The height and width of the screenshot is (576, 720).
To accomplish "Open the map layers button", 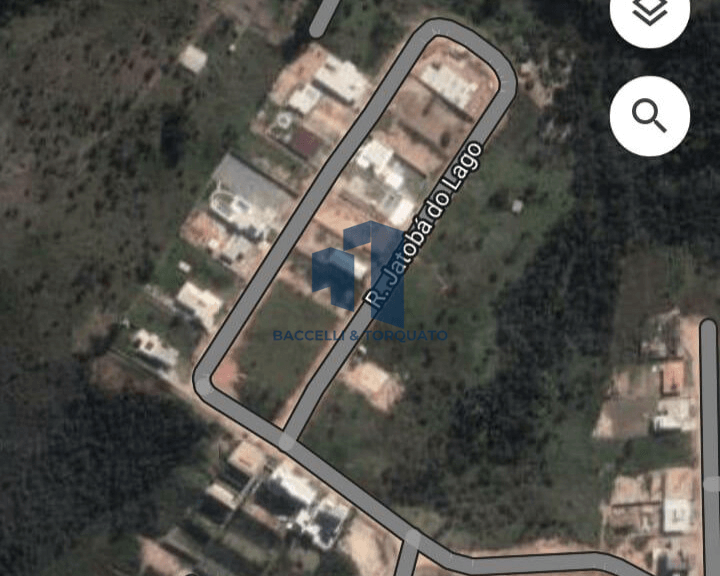I will click(x=650, y=12).
